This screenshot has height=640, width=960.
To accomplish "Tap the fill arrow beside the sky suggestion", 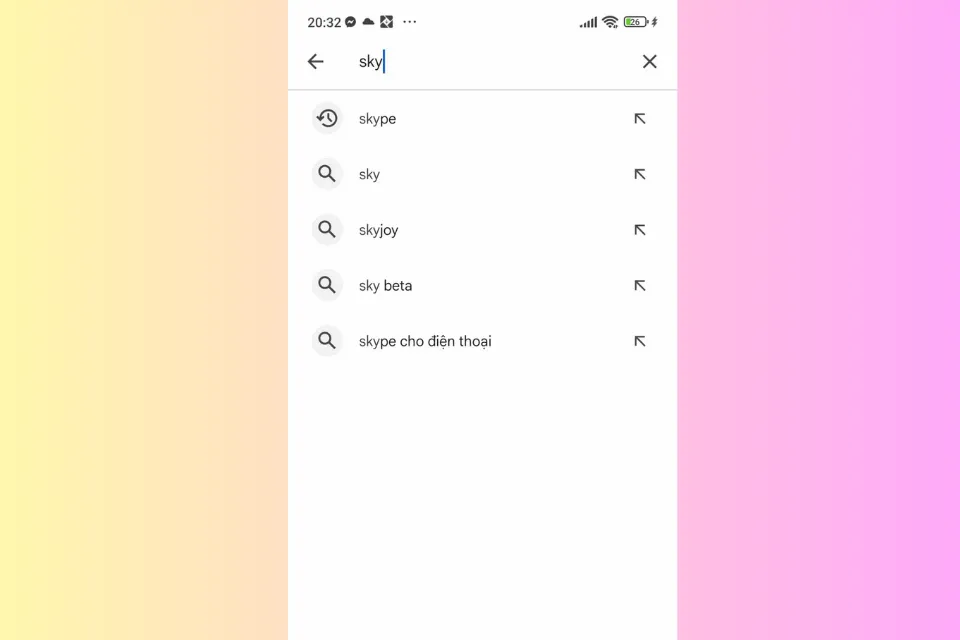I will (640, 174).
